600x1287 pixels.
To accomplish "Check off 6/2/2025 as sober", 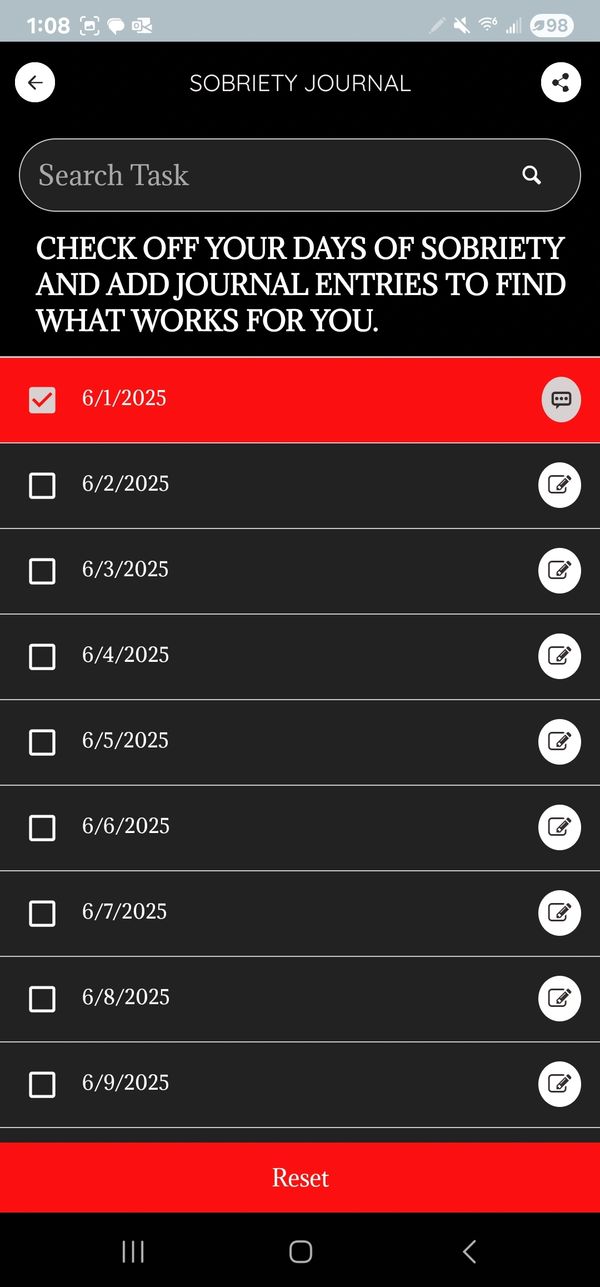I will click(42, 486).
